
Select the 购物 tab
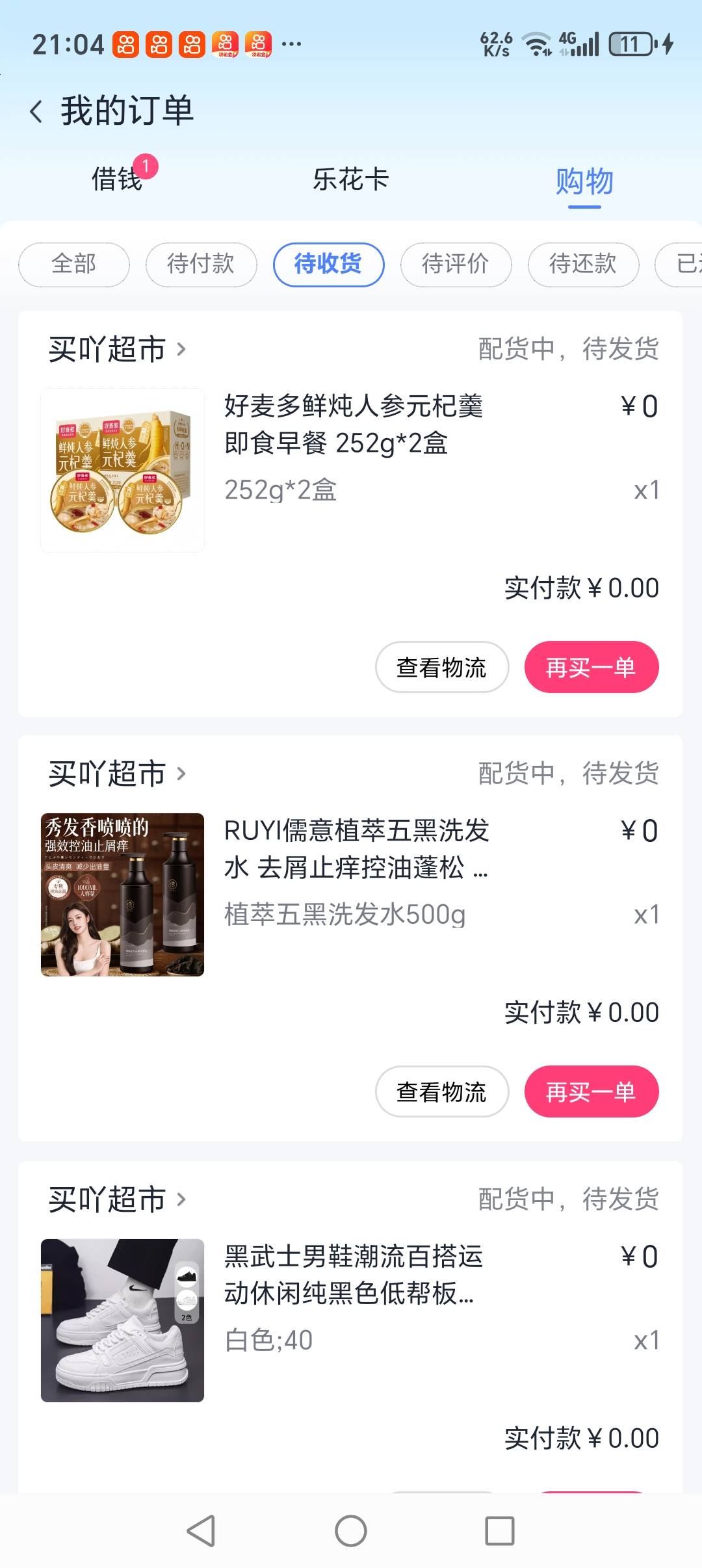click(584, 181)
